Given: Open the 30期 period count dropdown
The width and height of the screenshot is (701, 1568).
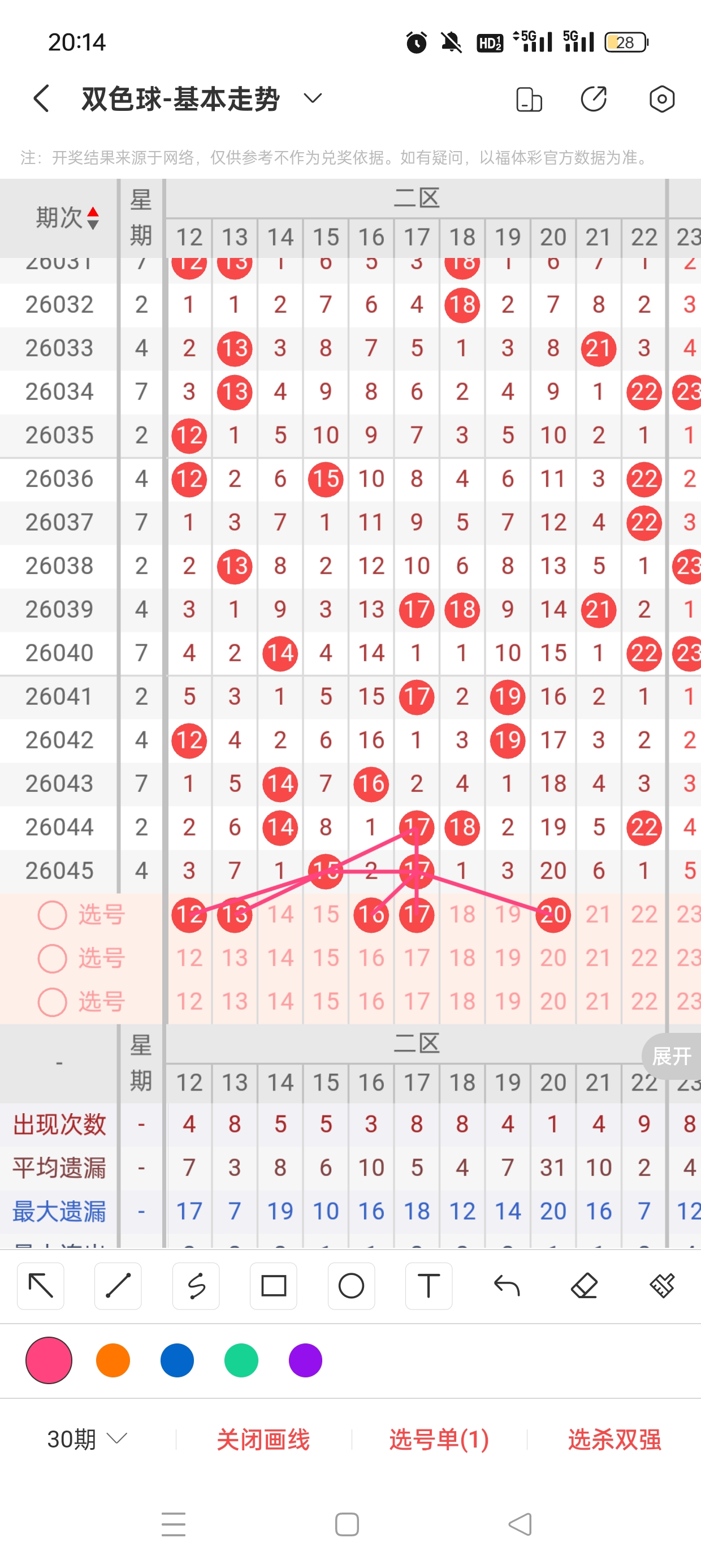Looking at the screenshot, I should (x=87, y=1439).
